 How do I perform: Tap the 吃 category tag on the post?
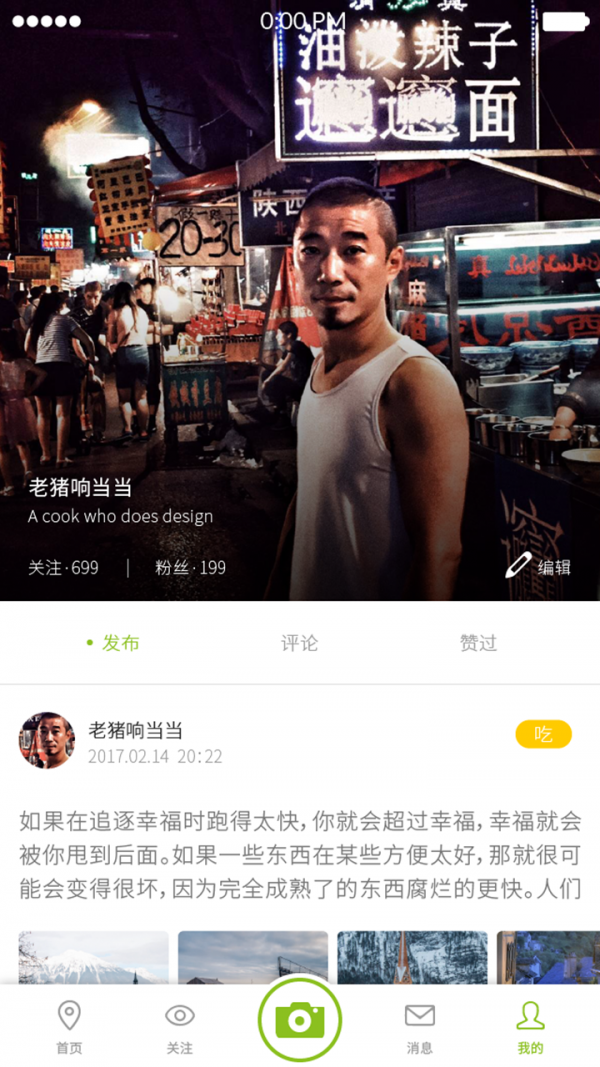pyautogui.click(x=543, y=734)
